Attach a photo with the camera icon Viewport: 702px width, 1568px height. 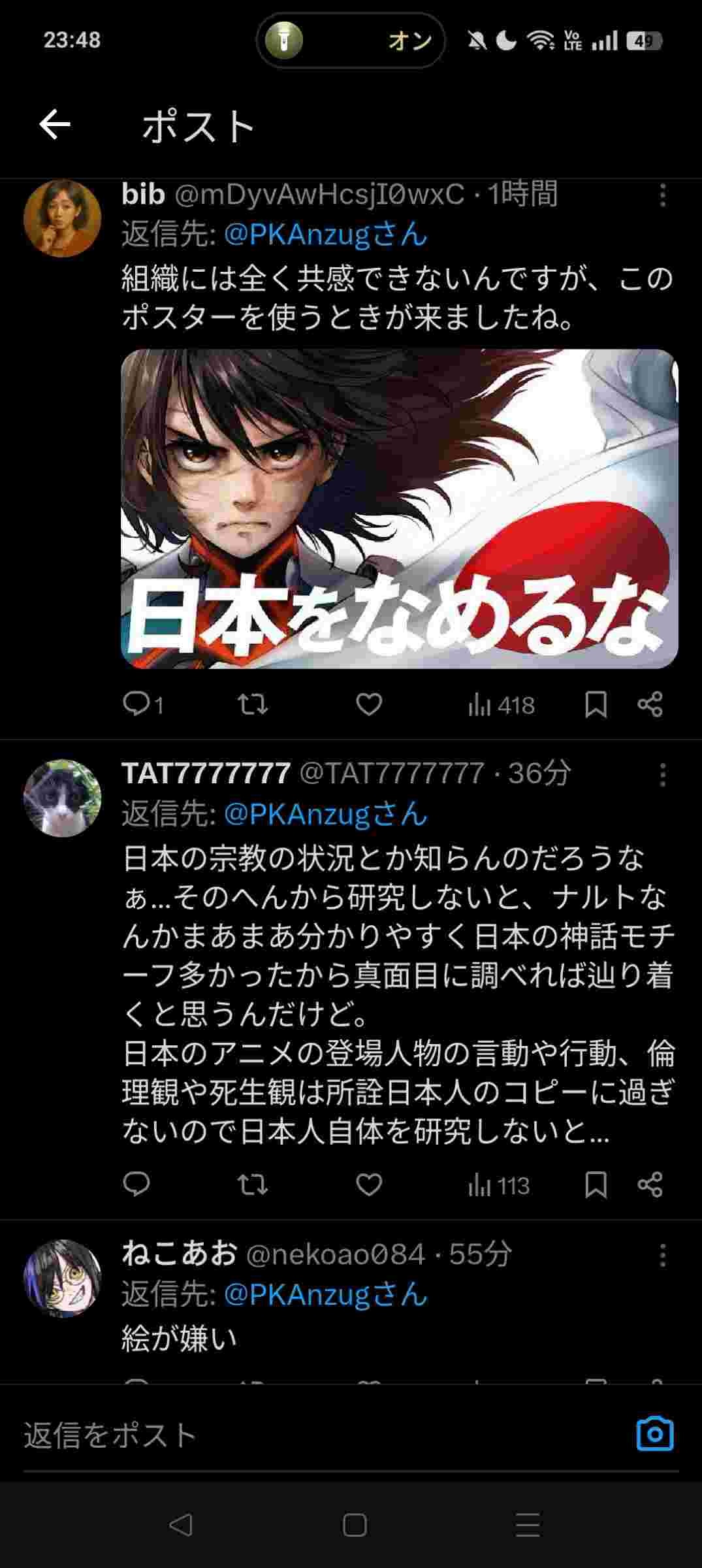654,1434
